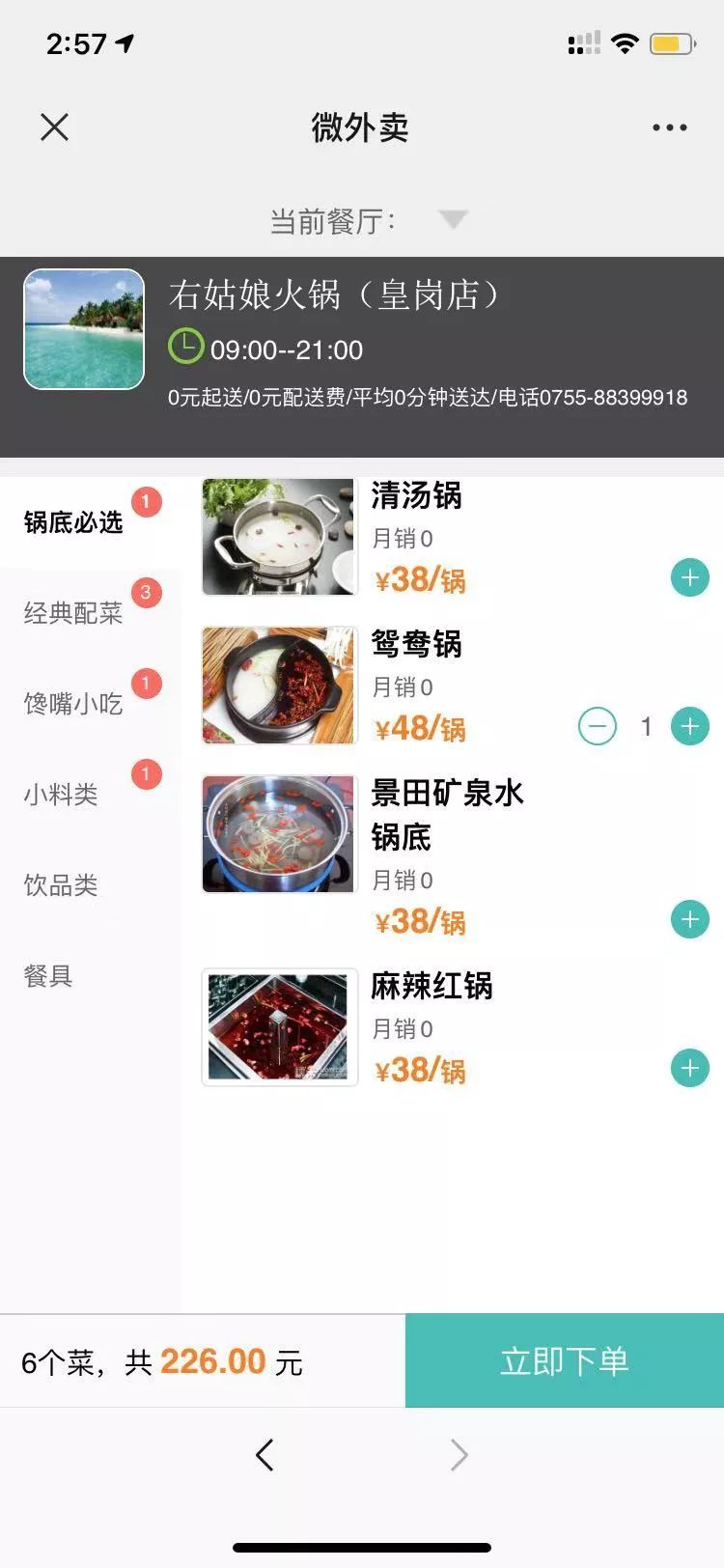Viewport: 724px width, 1568px height.
Task: Tap the back chevron at page bottom
Action: [265, 1454]
